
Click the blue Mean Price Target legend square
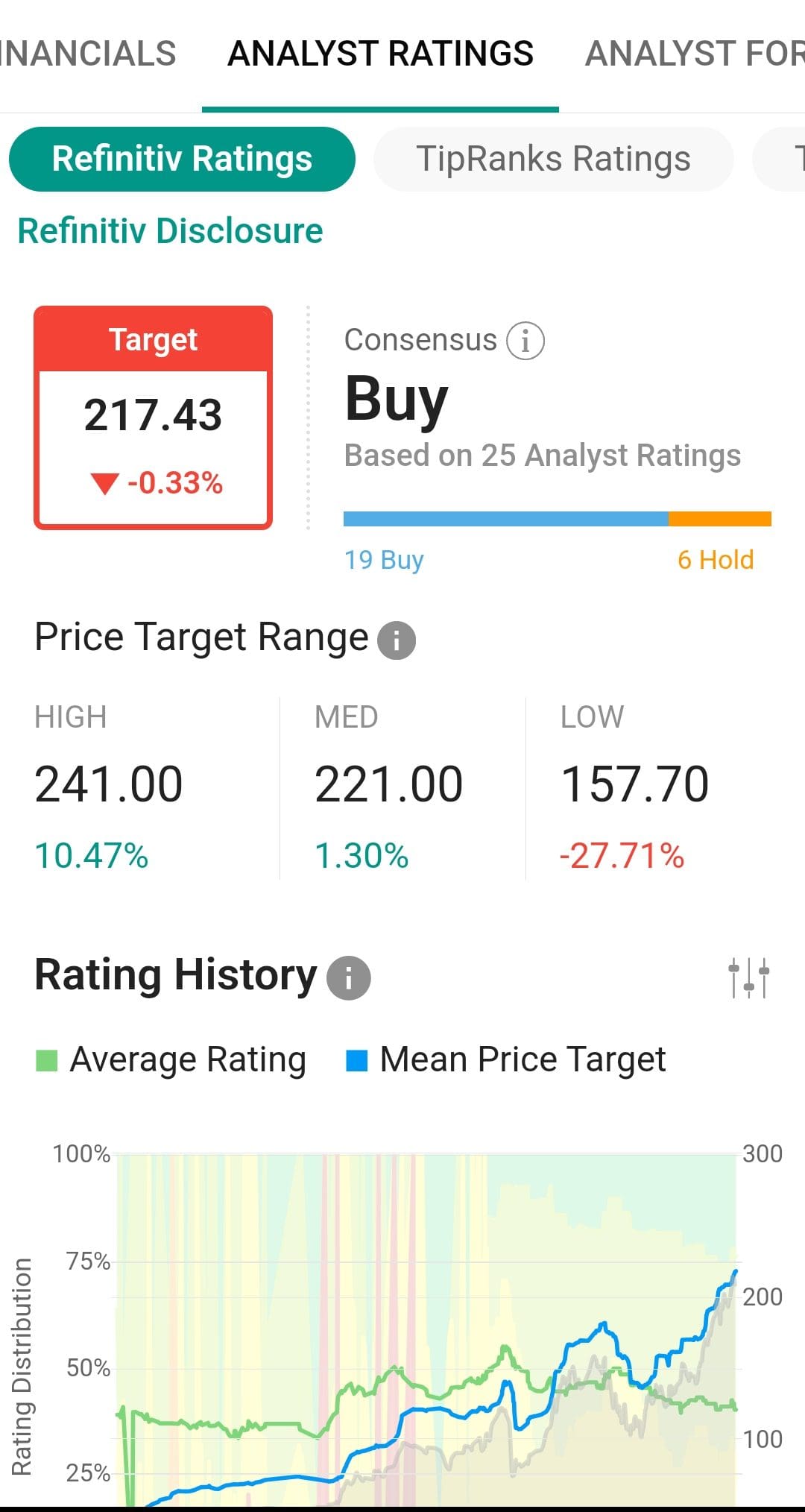coord(356,1059)
